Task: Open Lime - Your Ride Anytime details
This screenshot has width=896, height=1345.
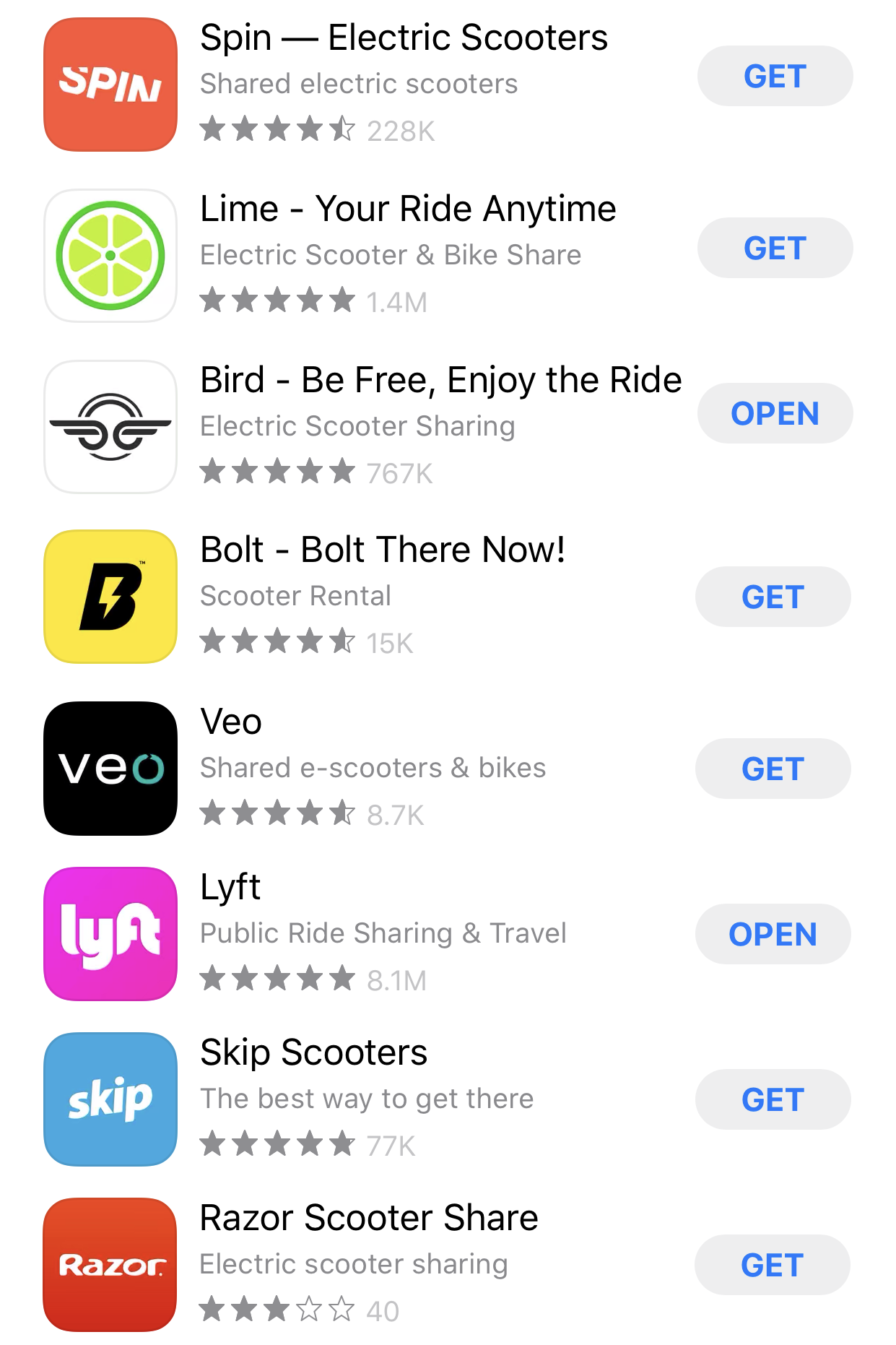Action: pos(407,209)
